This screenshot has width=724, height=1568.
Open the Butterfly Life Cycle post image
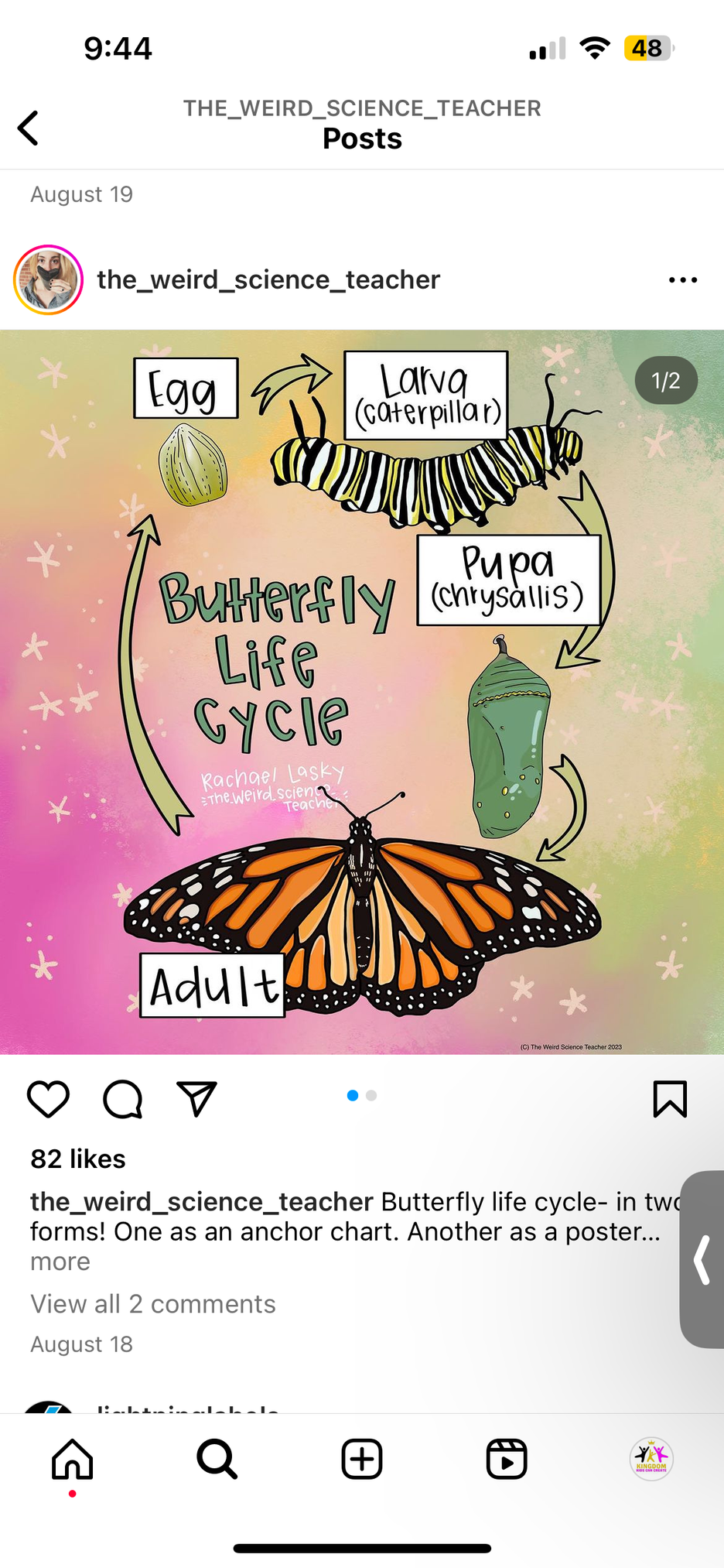[x=362, y=692]
